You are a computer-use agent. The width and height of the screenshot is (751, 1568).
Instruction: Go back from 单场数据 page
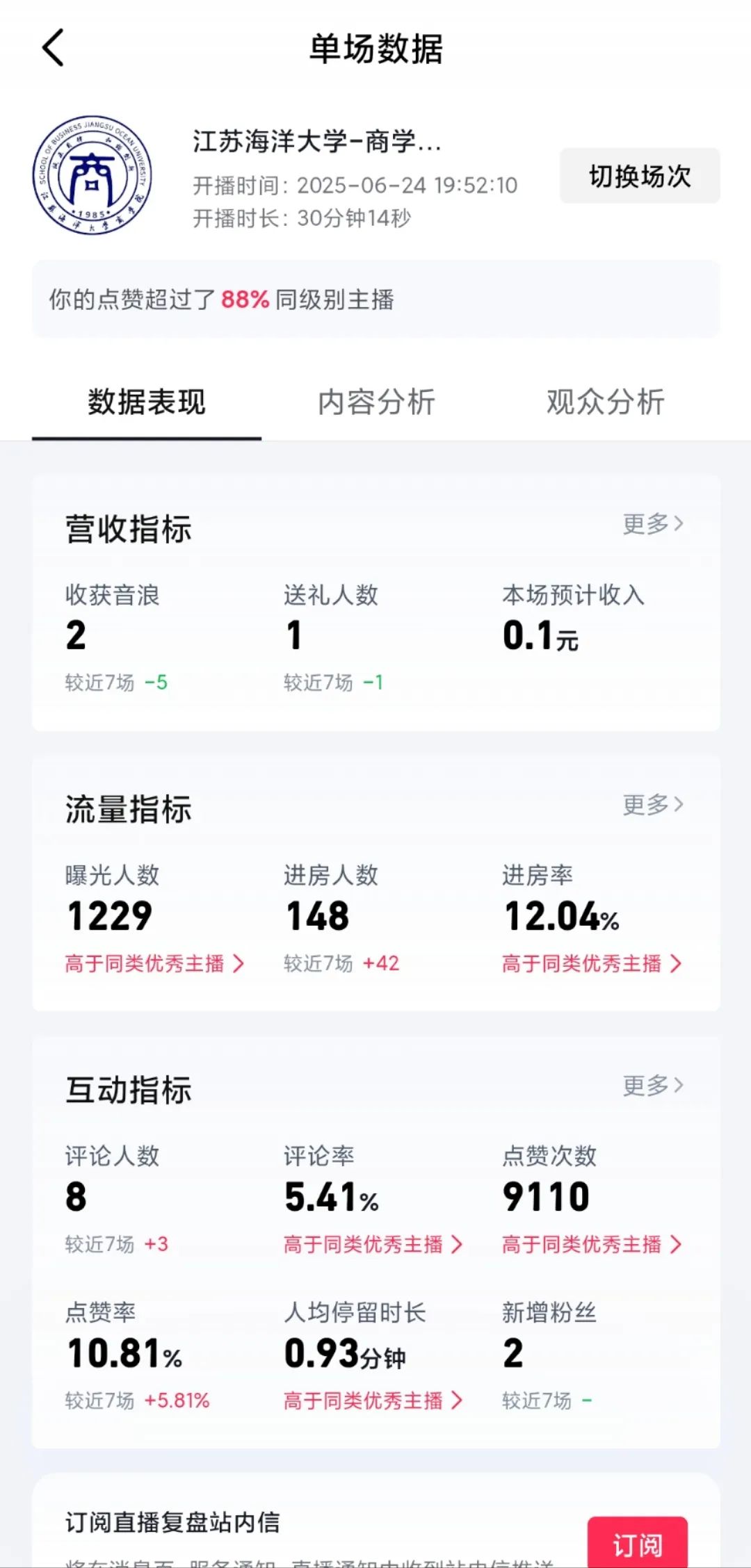coord(54,48)
